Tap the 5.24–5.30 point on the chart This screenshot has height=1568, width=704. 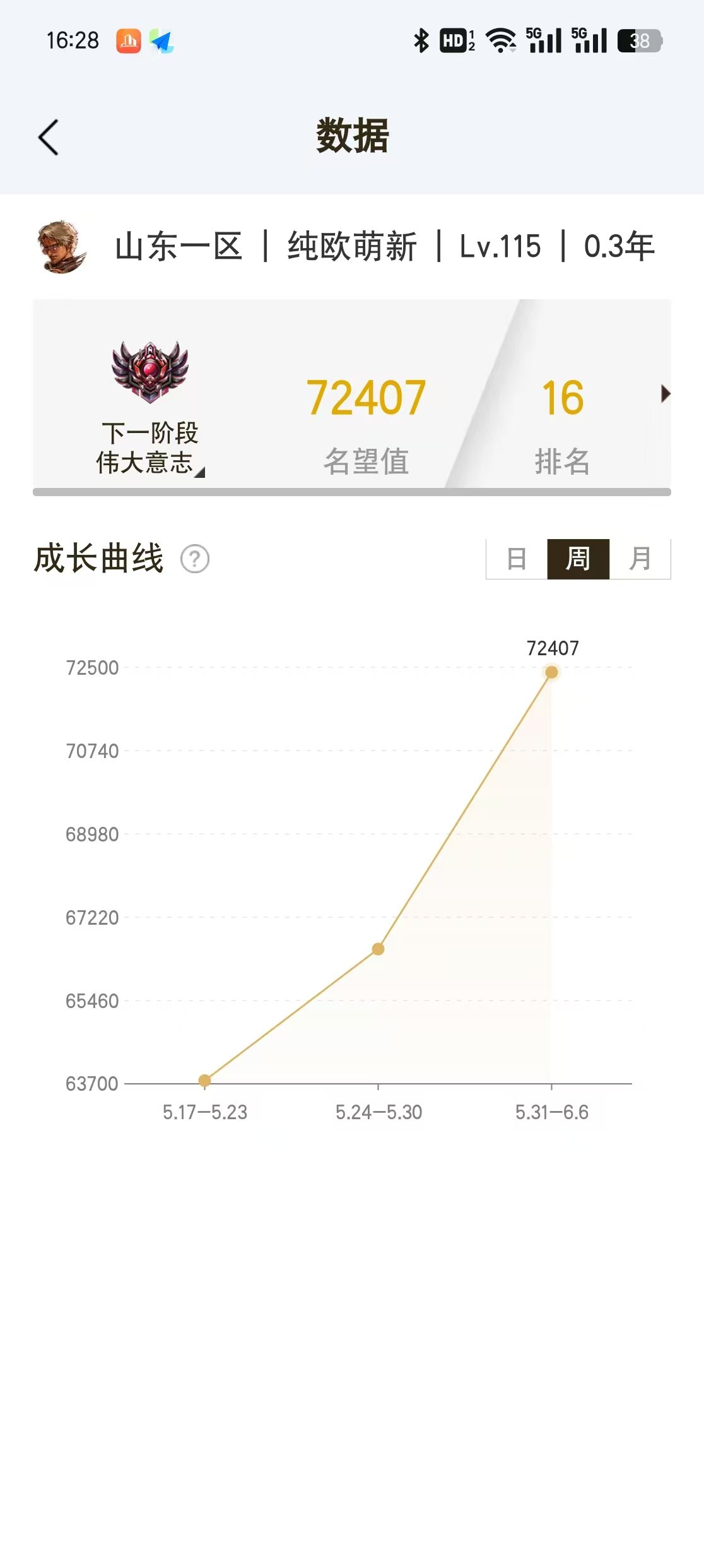[x=378, y=949]
